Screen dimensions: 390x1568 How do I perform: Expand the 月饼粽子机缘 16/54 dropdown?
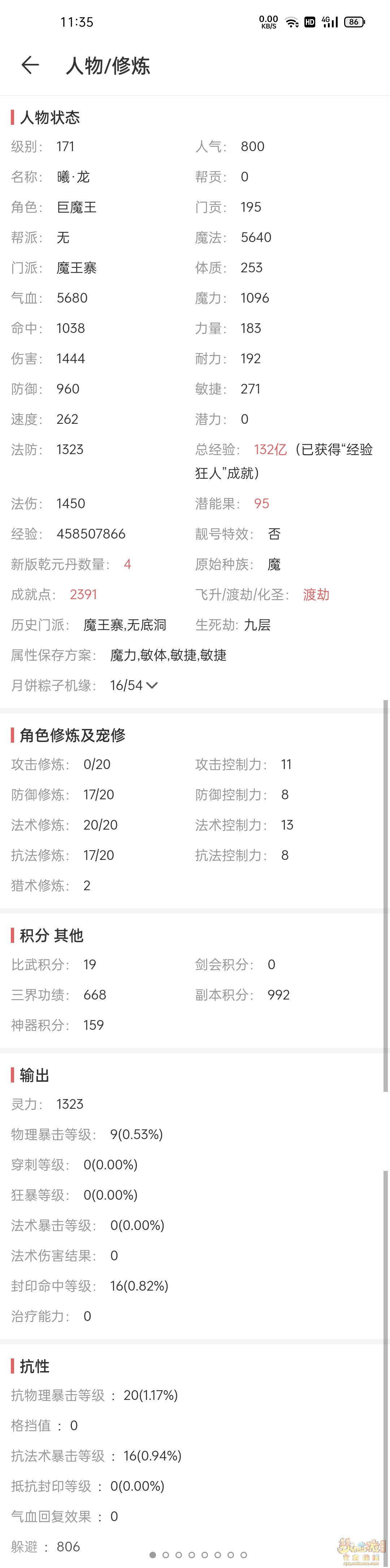pos(152,685)
